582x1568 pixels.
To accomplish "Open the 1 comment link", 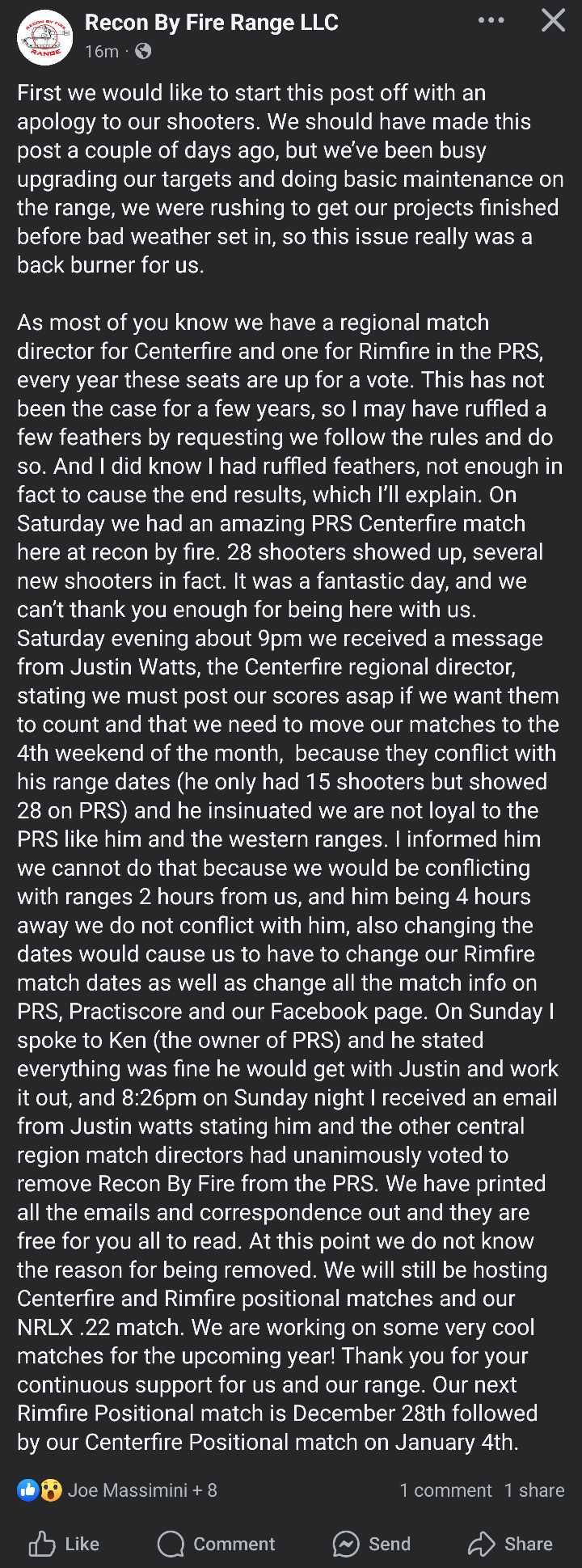I will point(445,1490).
